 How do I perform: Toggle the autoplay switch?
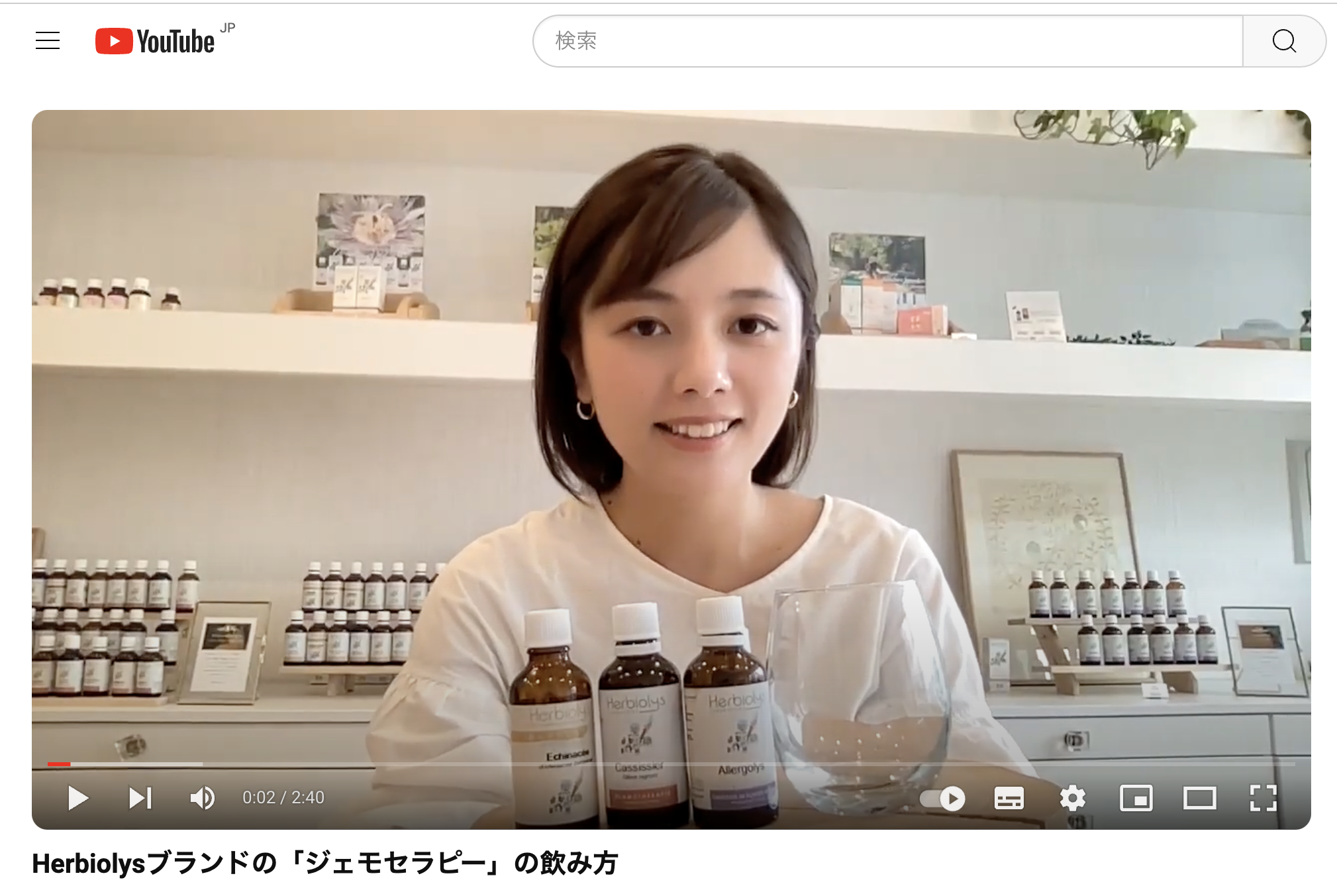(x=943, y=799)
